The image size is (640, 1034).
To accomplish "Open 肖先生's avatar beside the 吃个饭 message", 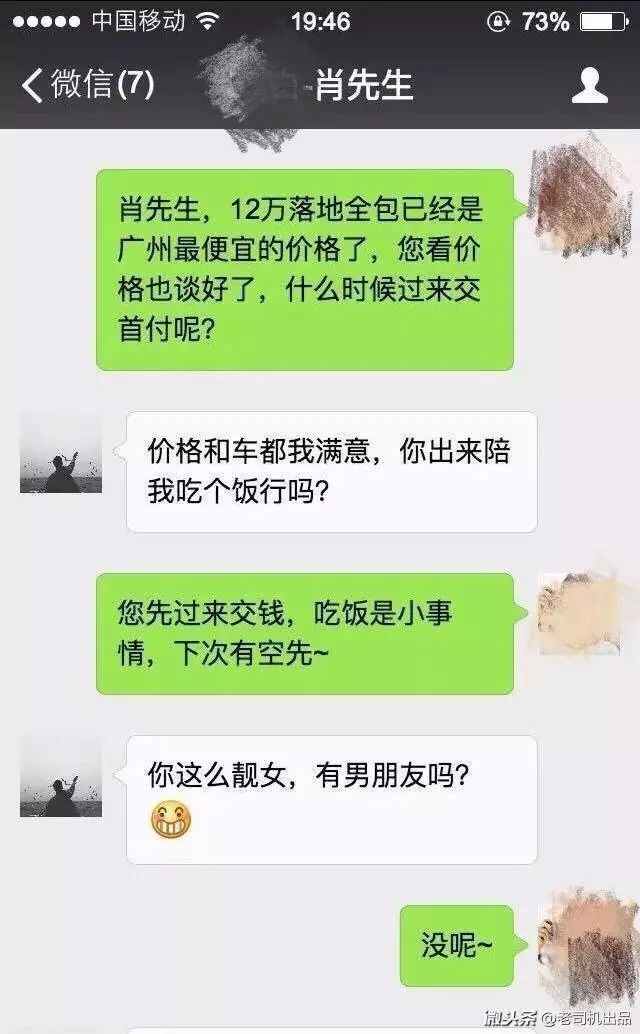I will coord(61,453).
